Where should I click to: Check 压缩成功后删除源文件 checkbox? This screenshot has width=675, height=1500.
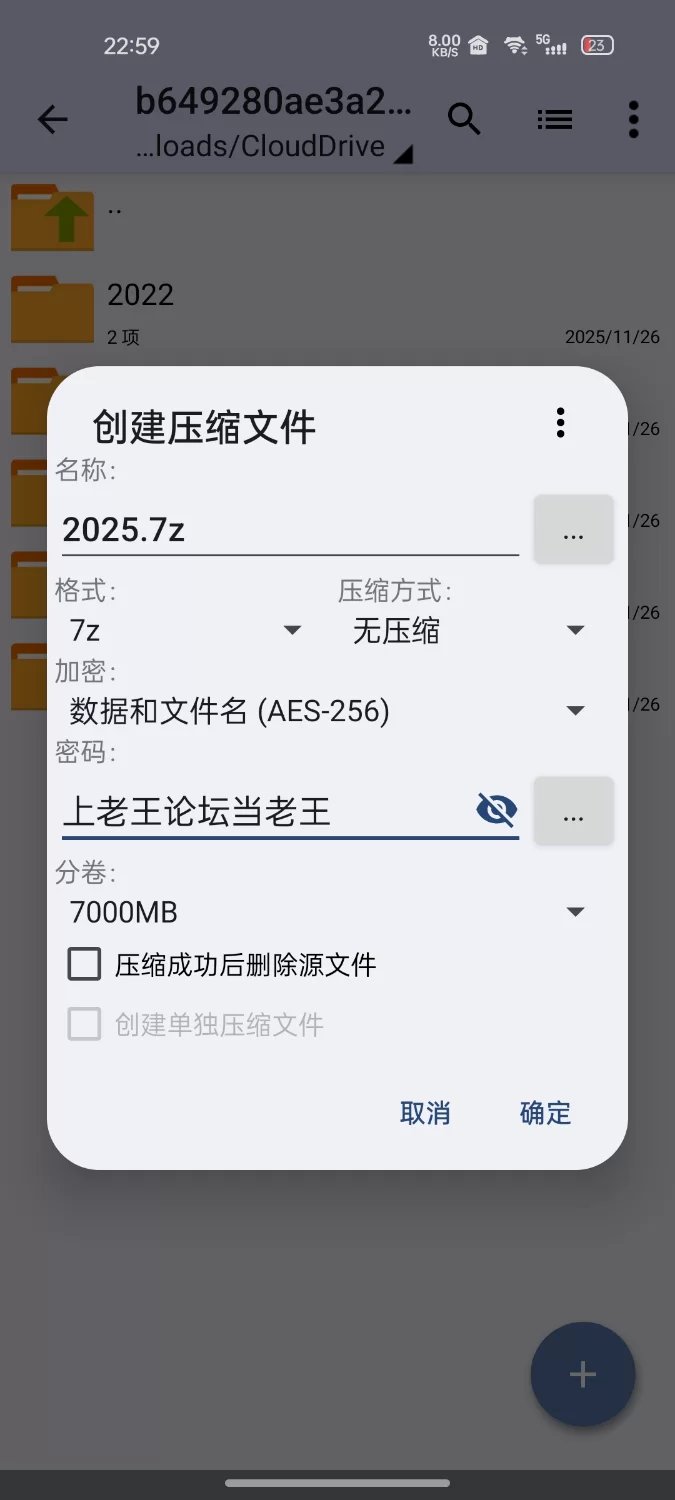point(85,965)
